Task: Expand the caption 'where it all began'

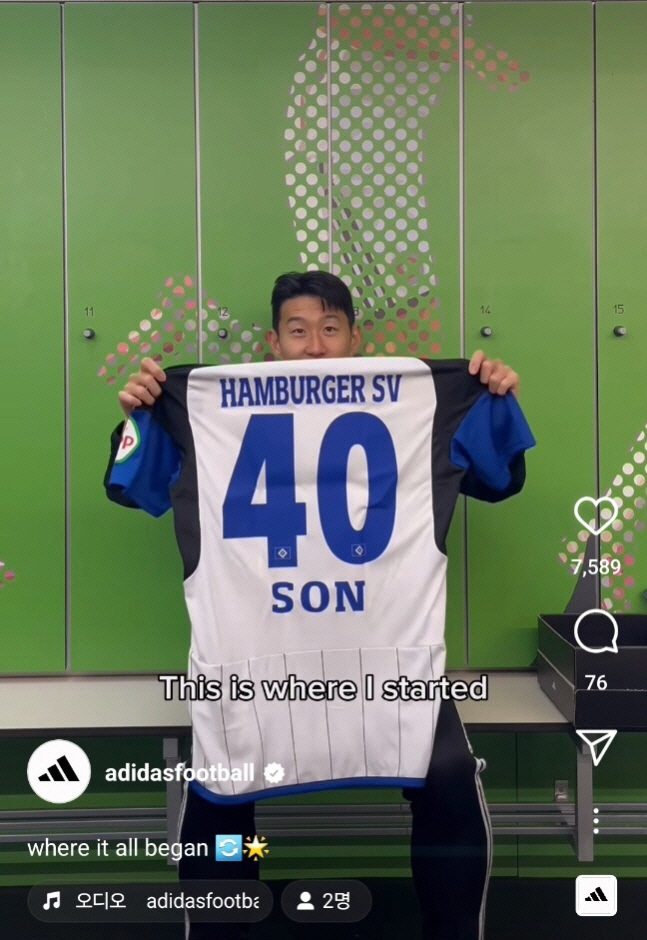Action: coord(120,849)
